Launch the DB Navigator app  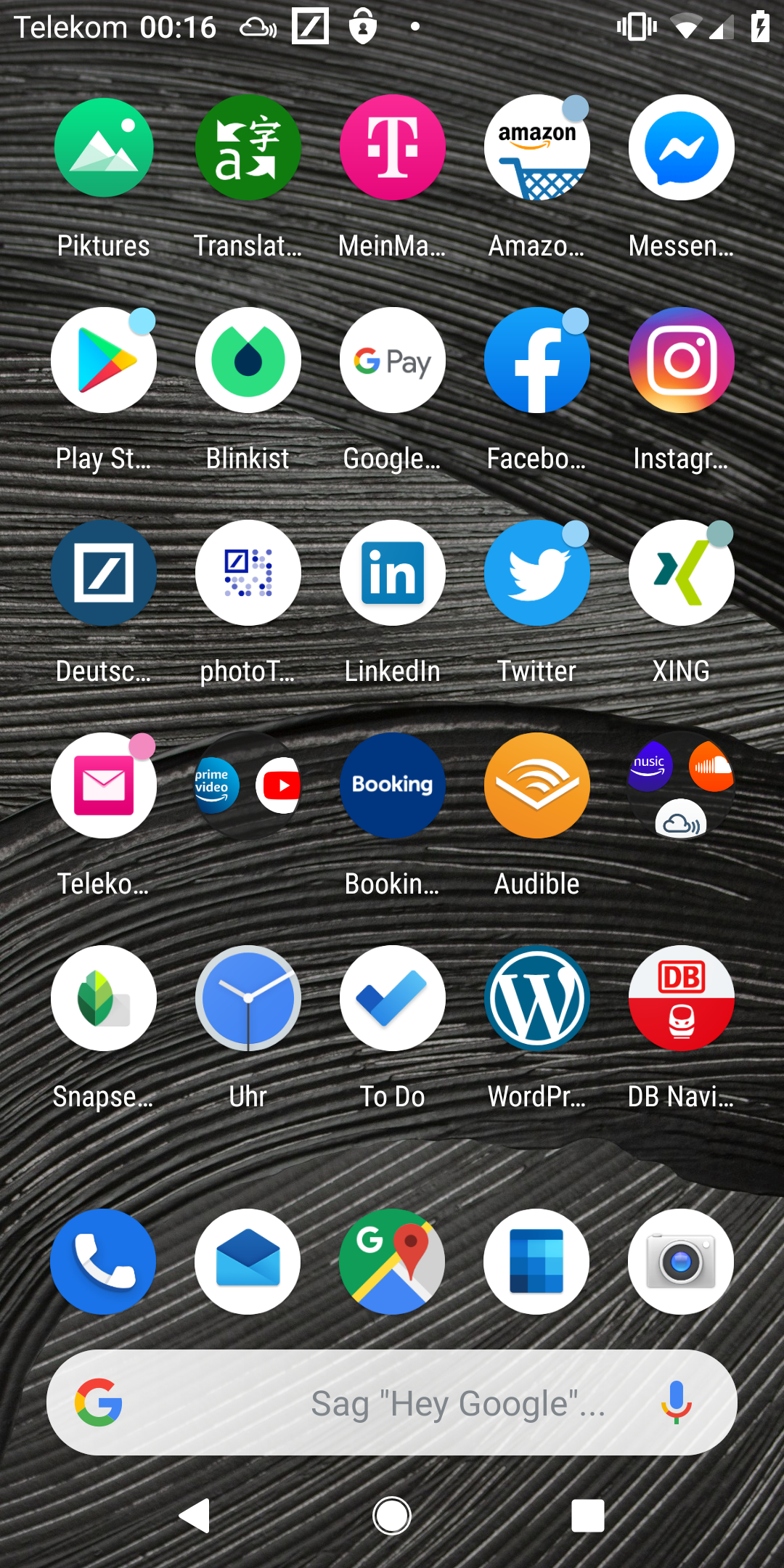point(681,999)
